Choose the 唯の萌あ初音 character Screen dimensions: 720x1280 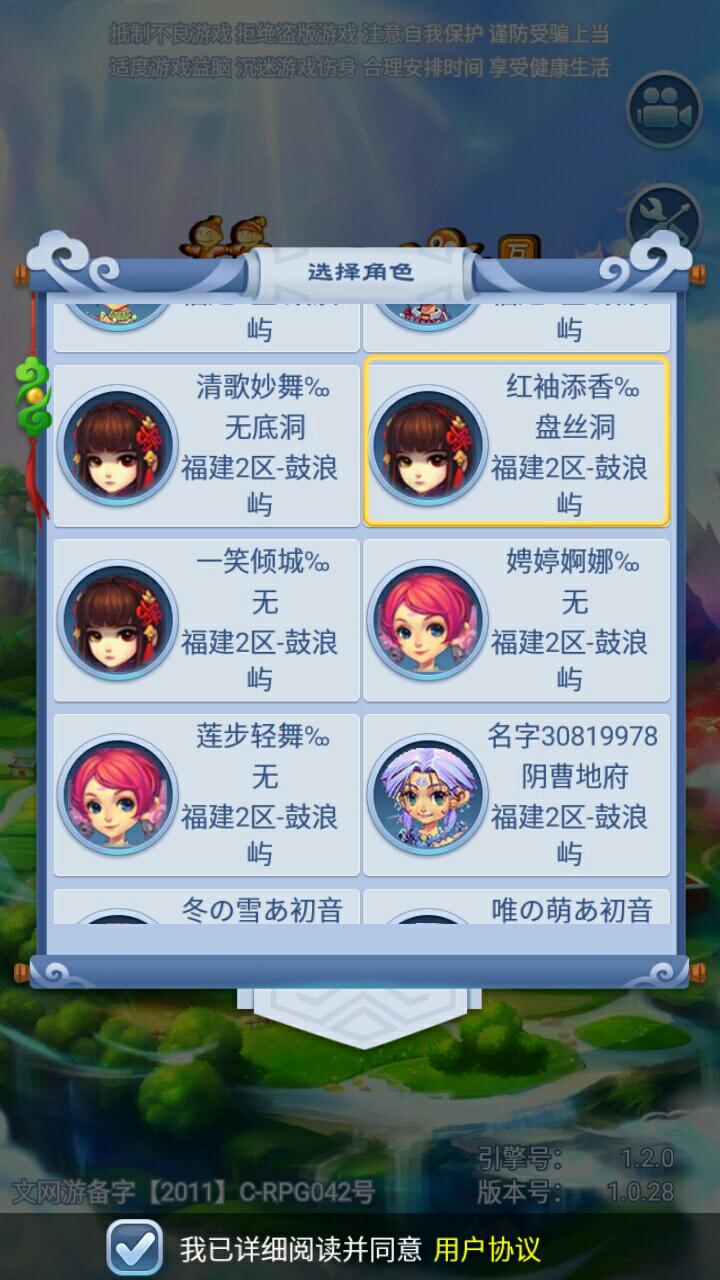click(x=516, y=908)
